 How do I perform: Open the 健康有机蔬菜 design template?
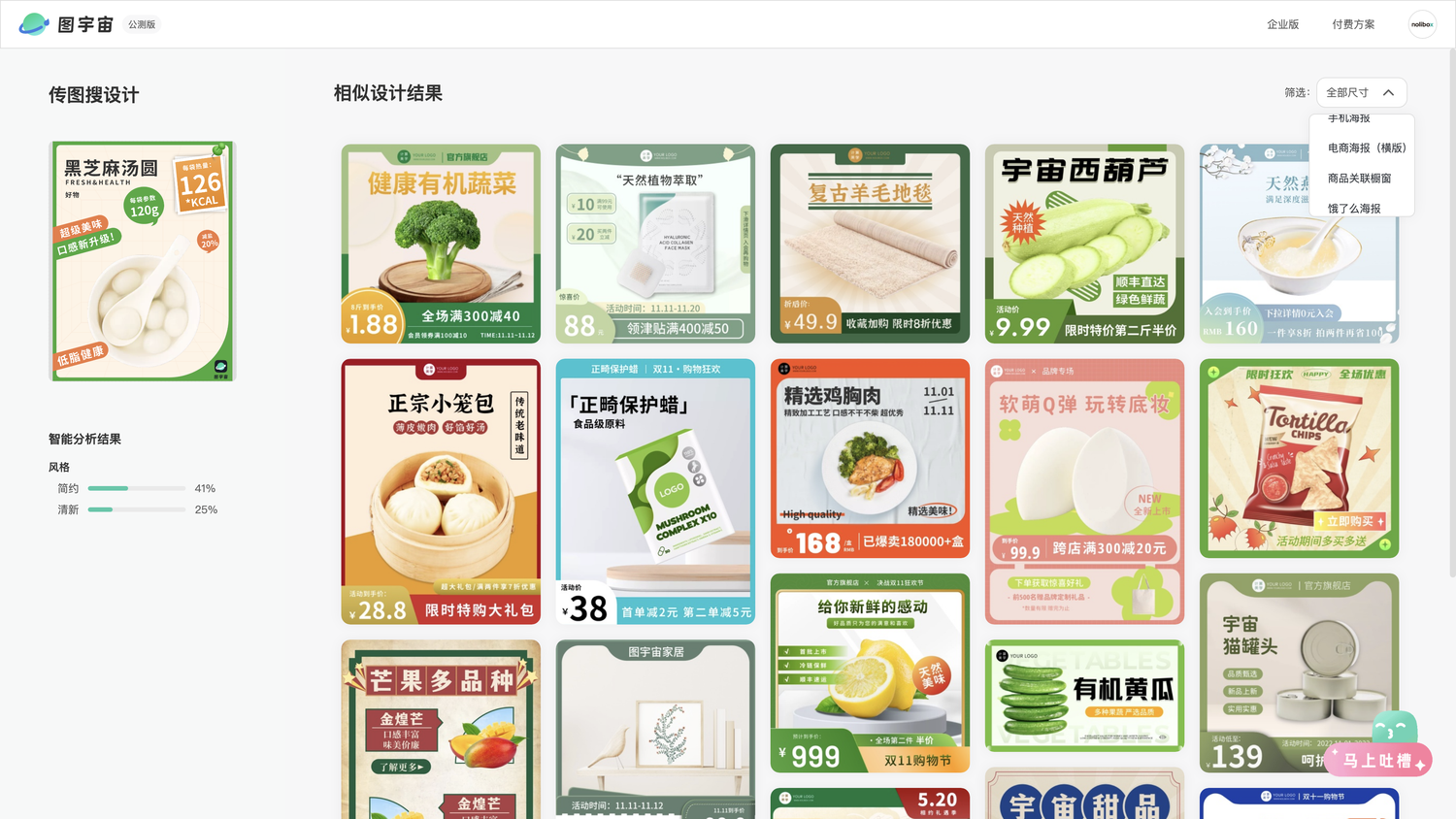(x=441, y=244)
